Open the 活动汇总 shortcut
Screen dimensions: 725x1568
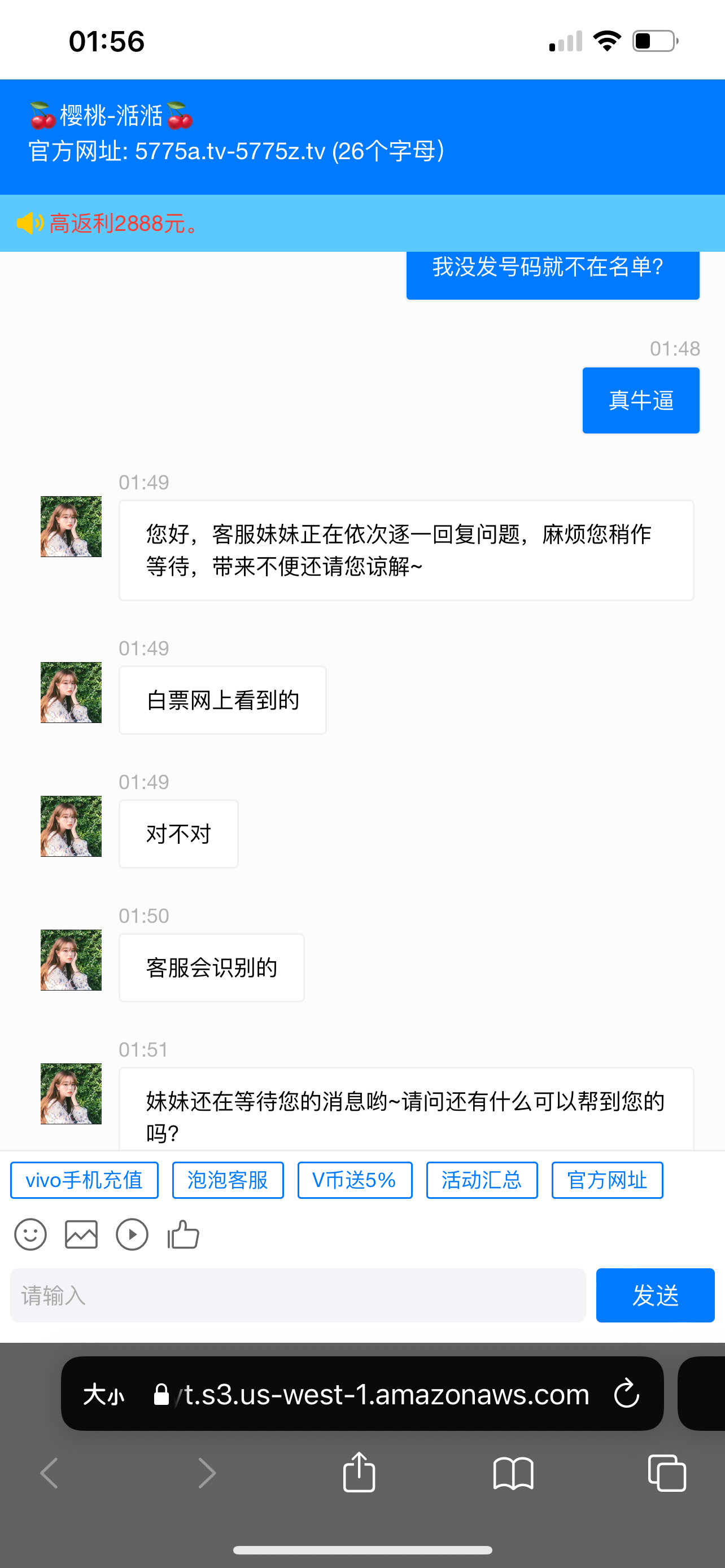point(482,1180)
